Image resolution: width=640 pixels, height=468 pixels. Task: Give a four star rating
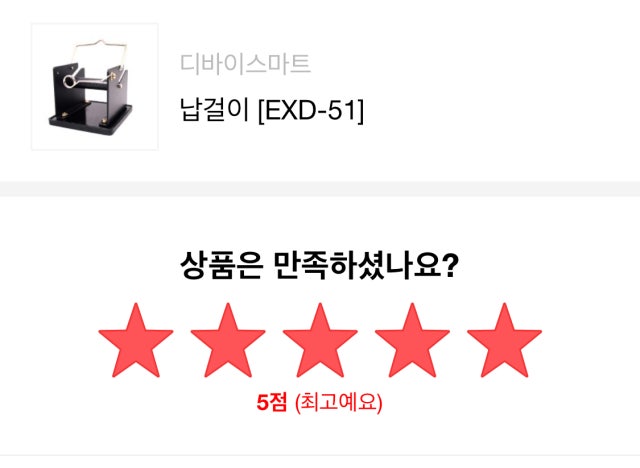[x=412, y=340]
